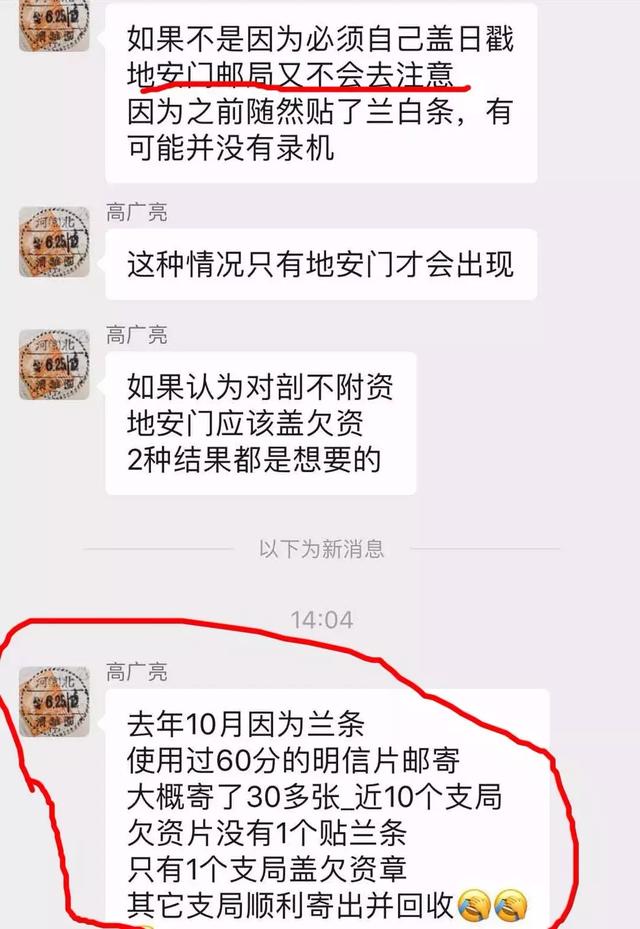View profile from avatar beside "去年10月因为兰条" message

tap(54, 702)
